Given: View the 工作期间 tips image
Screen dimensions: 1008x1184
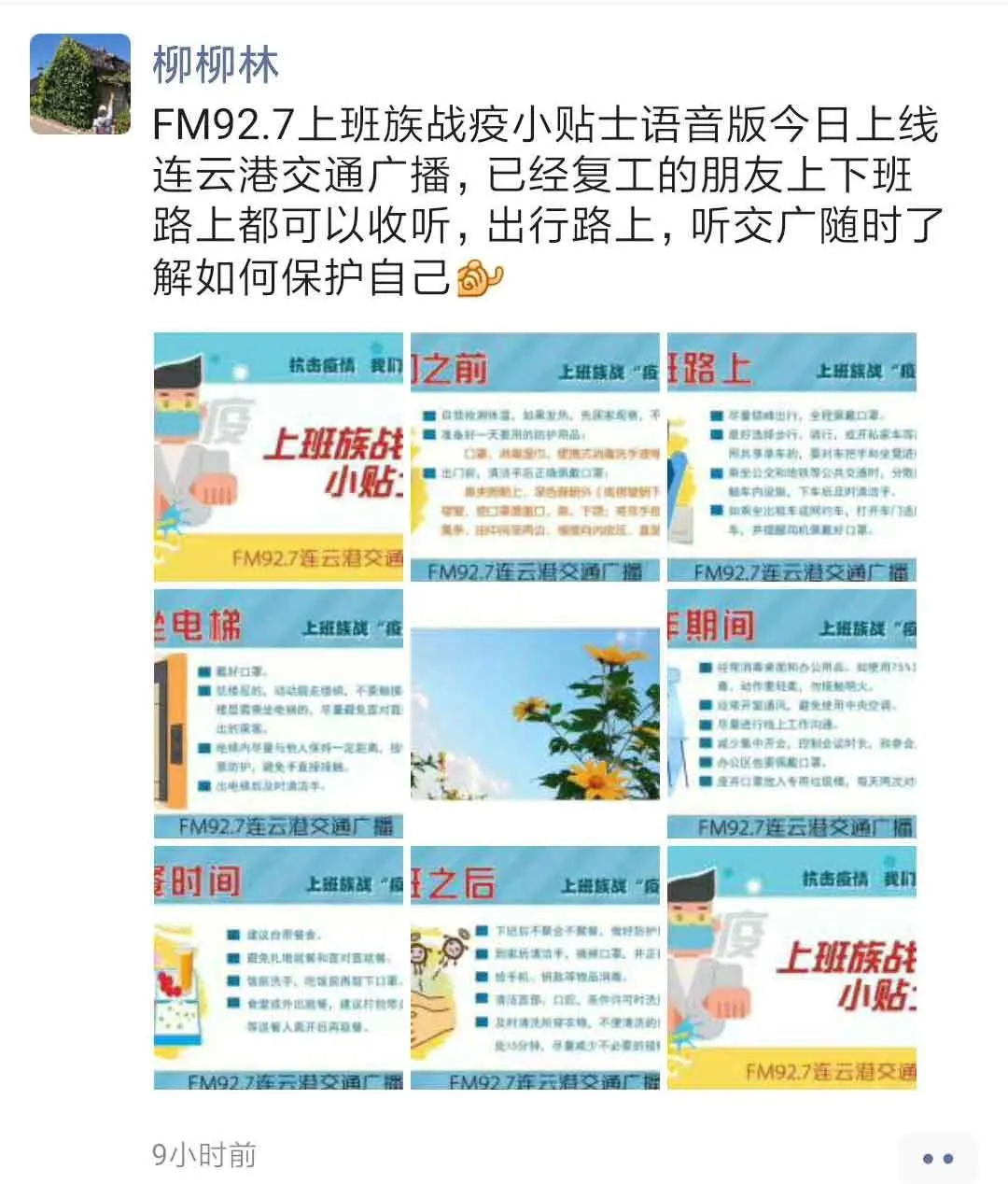Looking at the screenshot, I should point(791,713).
